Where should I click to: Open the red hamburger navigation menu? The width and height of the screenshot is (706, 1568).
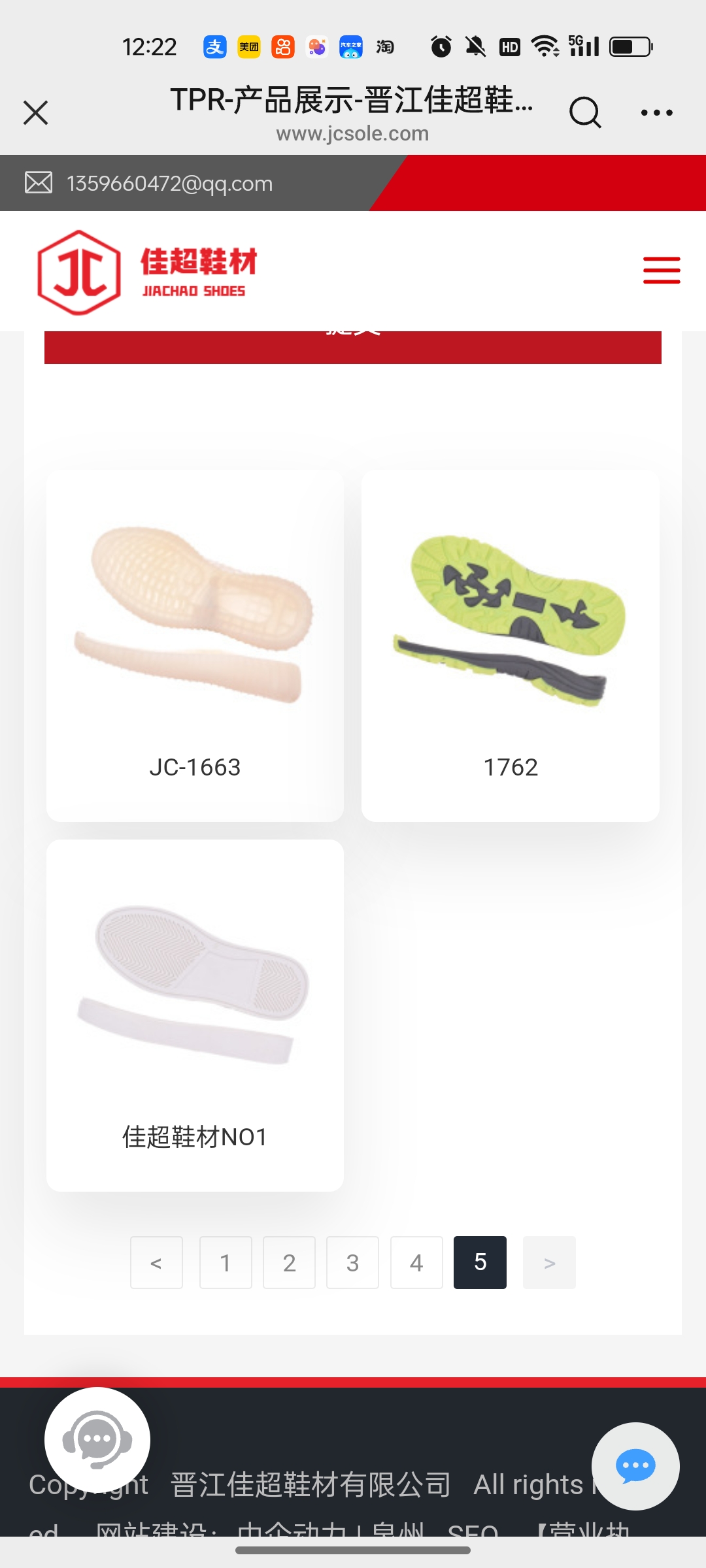click(x=662, y=270)
